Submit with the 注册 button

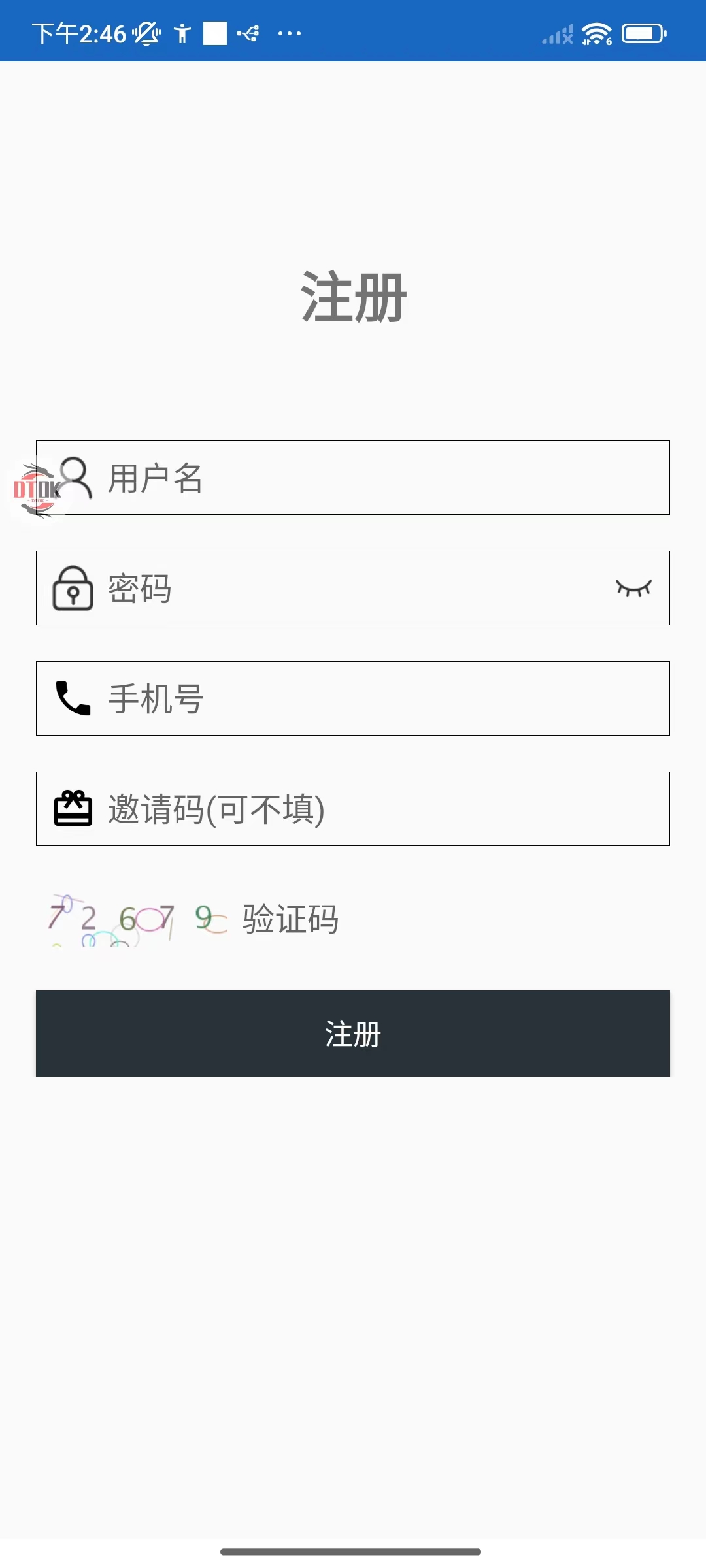[353, 1034]
